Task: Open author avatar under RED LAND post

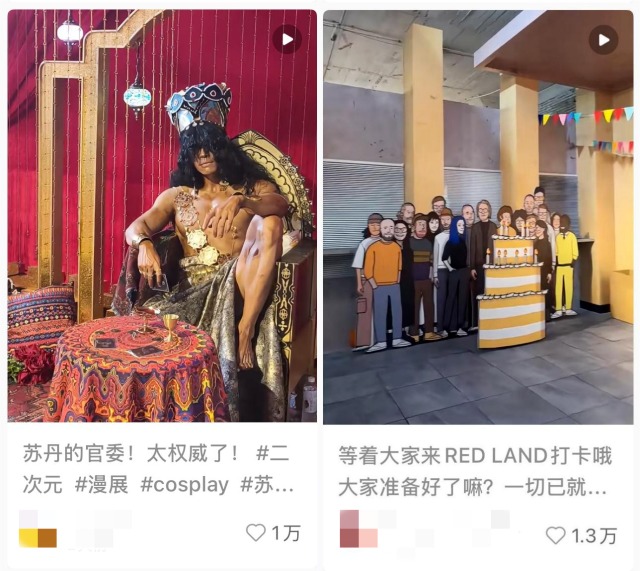Action: tap(358, 530)
